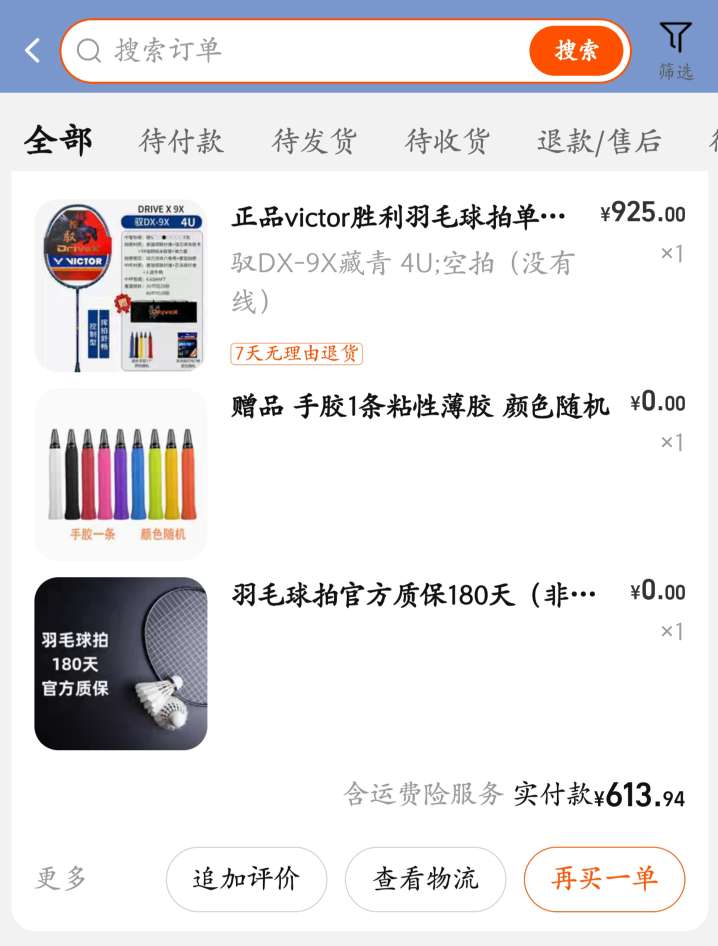
Task: Open the 赠品 手胶 gift item
Action: point(420,406)
